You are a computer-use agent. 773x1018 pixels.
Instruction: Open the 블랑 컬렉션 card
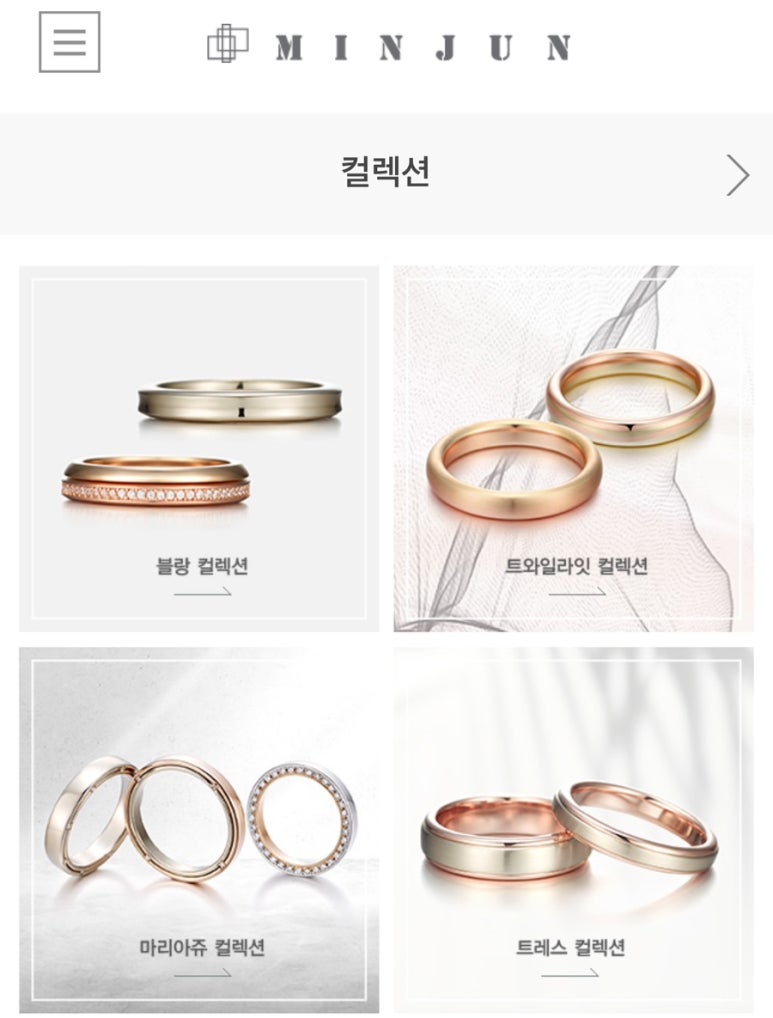tap(199, 449)
